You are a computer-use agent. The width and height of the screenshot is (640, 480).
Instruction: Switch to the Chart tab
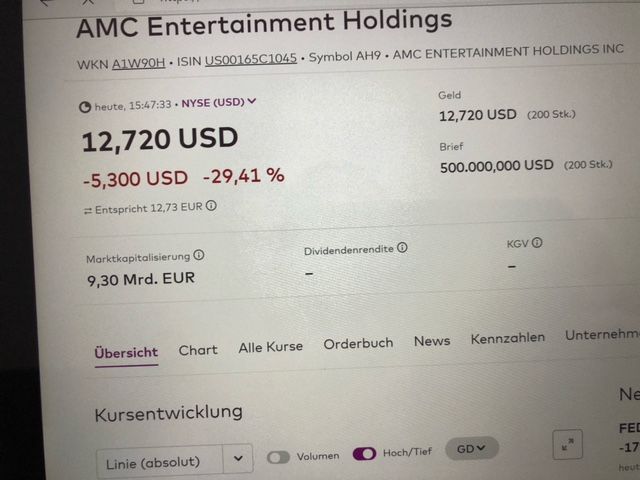[x=198, y=350]
